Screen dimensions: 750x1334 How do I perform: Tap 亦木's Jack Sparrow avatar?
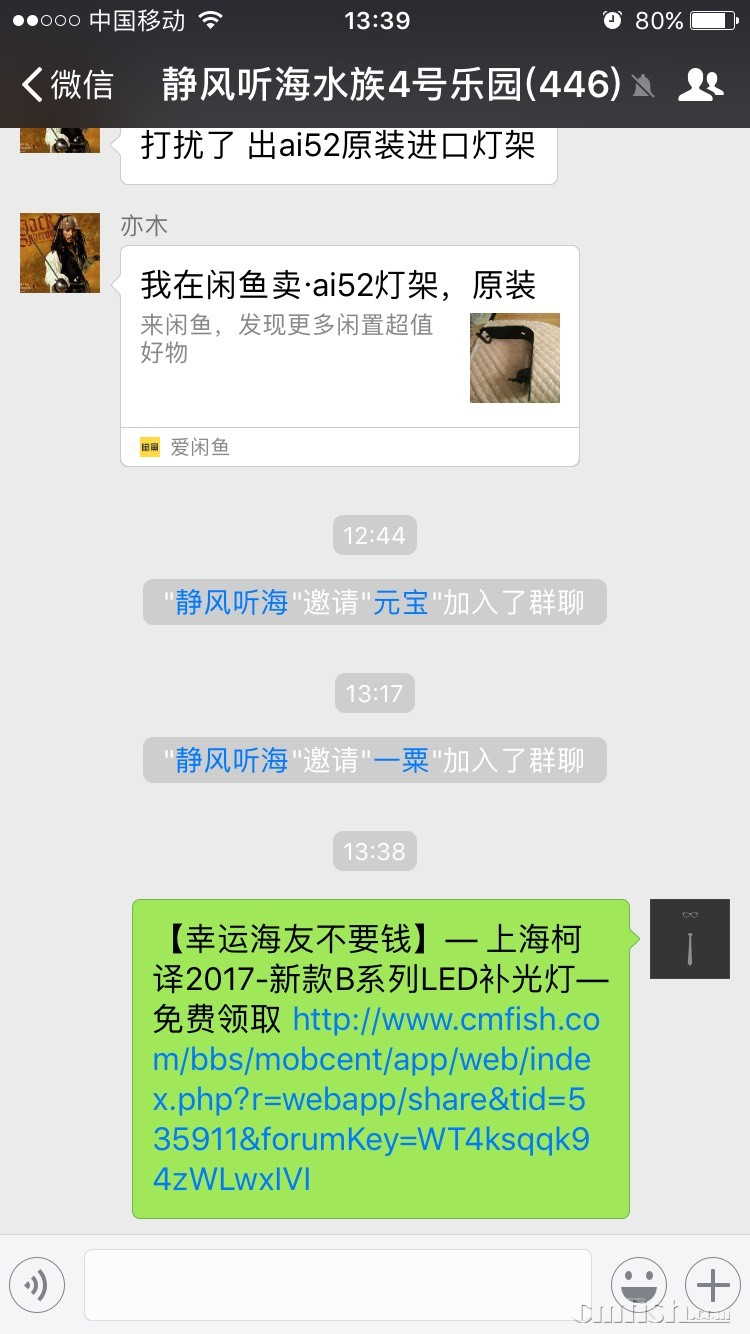(x=59, y=253)
